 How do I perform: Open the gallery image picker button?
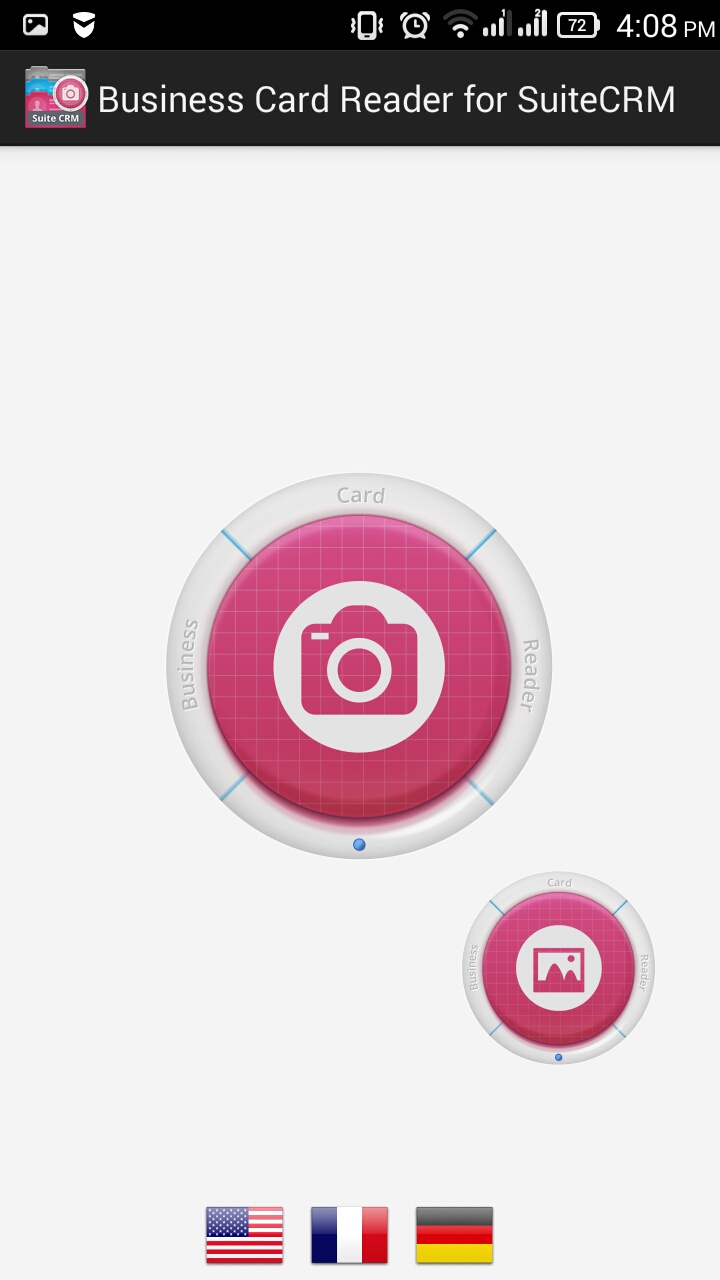pos(558,968)
